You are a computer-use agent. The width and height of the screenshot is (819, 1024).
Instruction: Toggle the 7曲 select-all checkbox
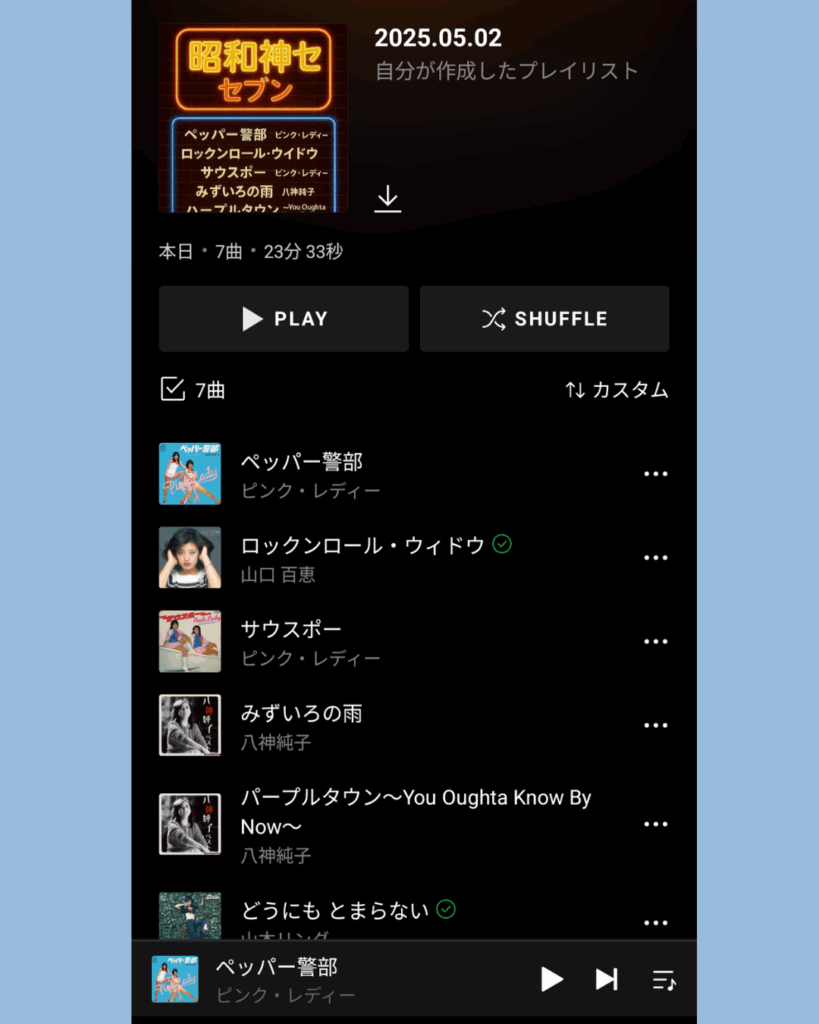[173, 389]
